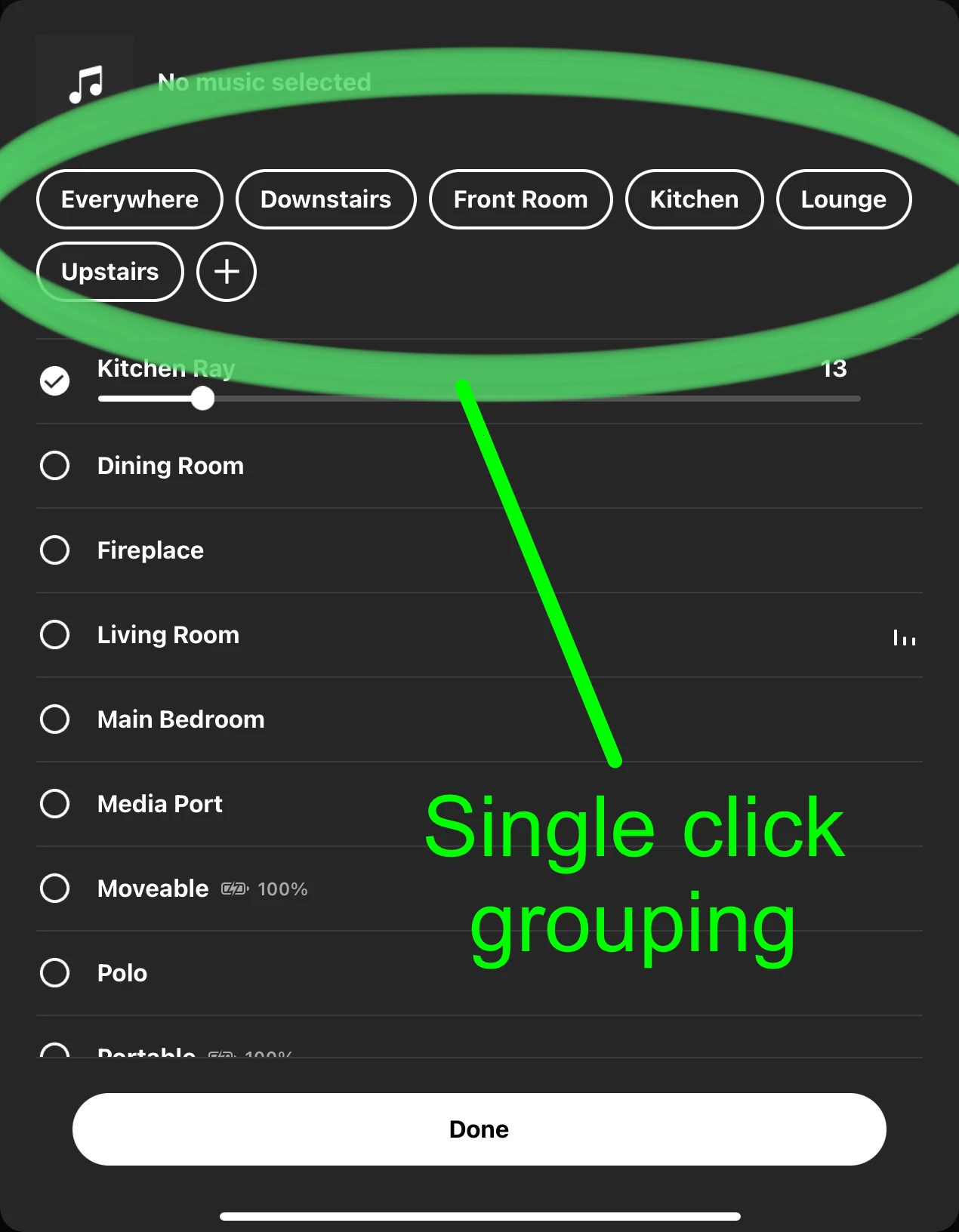Select the Polo speaker
The height and width of the screenshot is (1232, 959).
tap(55, 973)
